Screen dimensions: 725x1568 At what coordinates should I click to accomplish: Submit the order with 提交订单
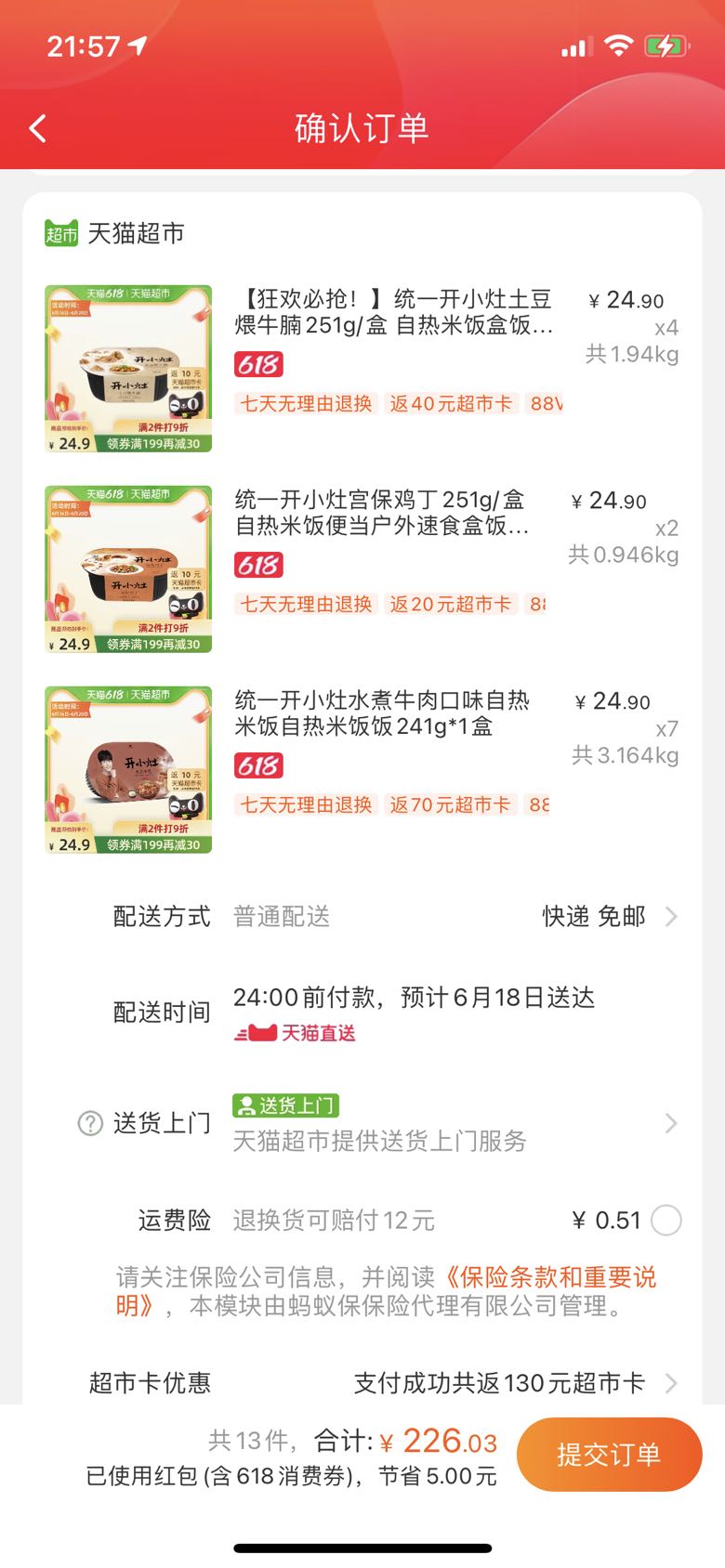pyautogui.click(x=609, y=1454)
